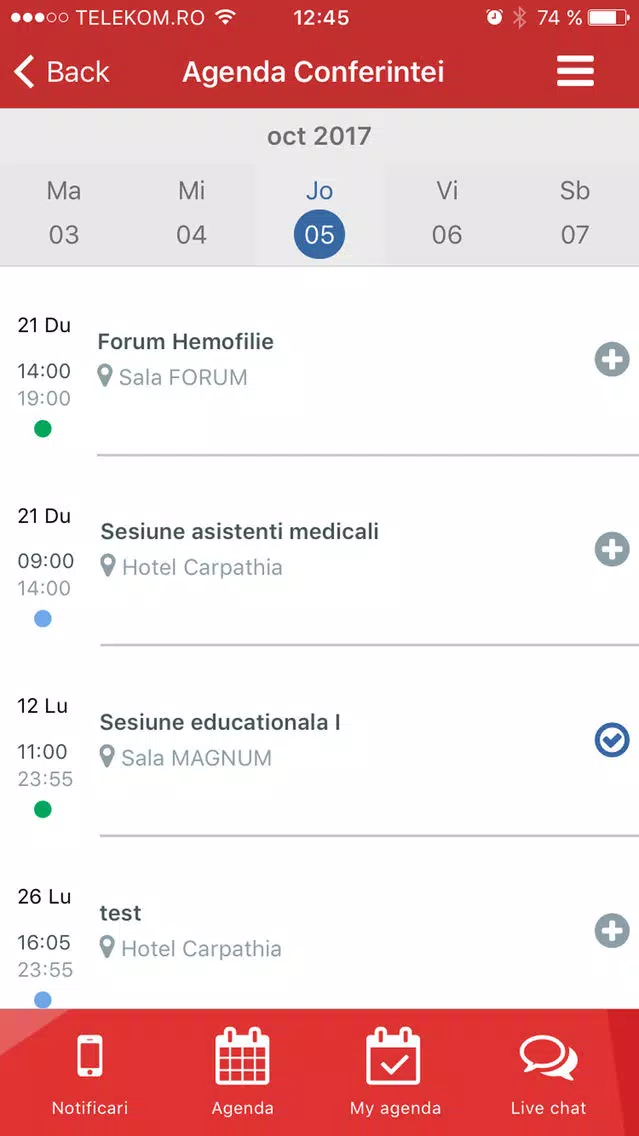Image resolution: width=639 pixels, height=1136 pixels.
Task: Switch to the Agenda tab
Action: [243, 1073]
